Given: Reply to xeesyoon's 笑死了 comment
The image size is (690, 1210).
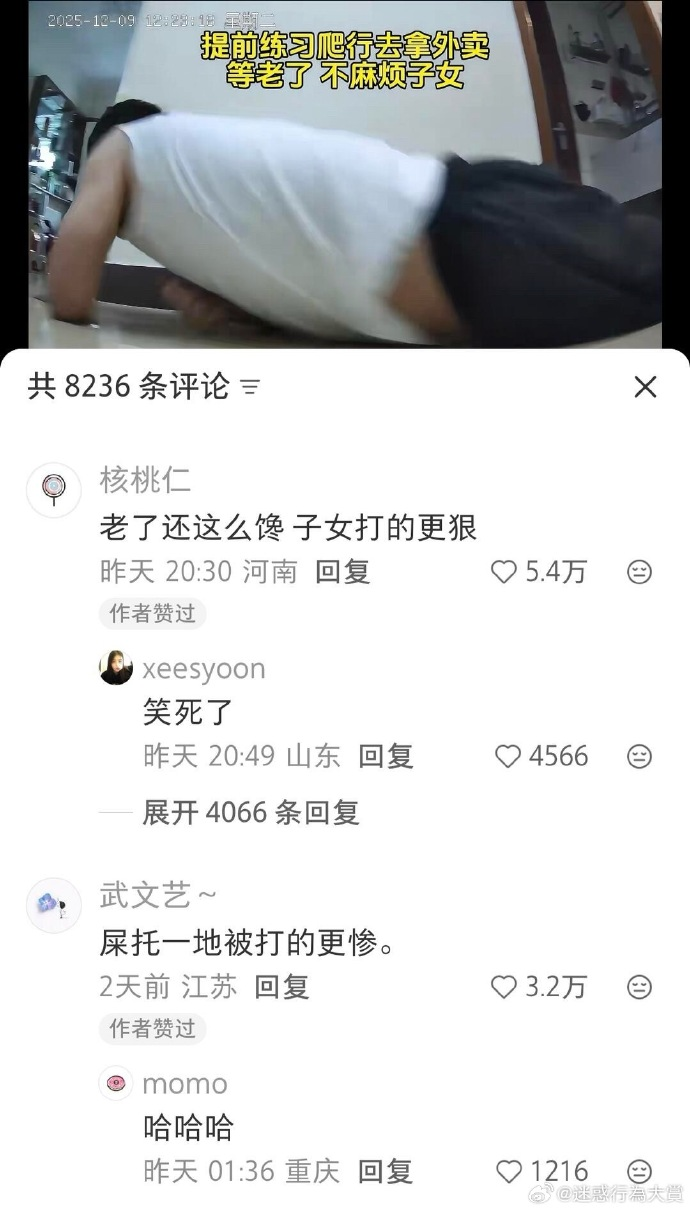Looking at the screenshot, I should [385, 756].
